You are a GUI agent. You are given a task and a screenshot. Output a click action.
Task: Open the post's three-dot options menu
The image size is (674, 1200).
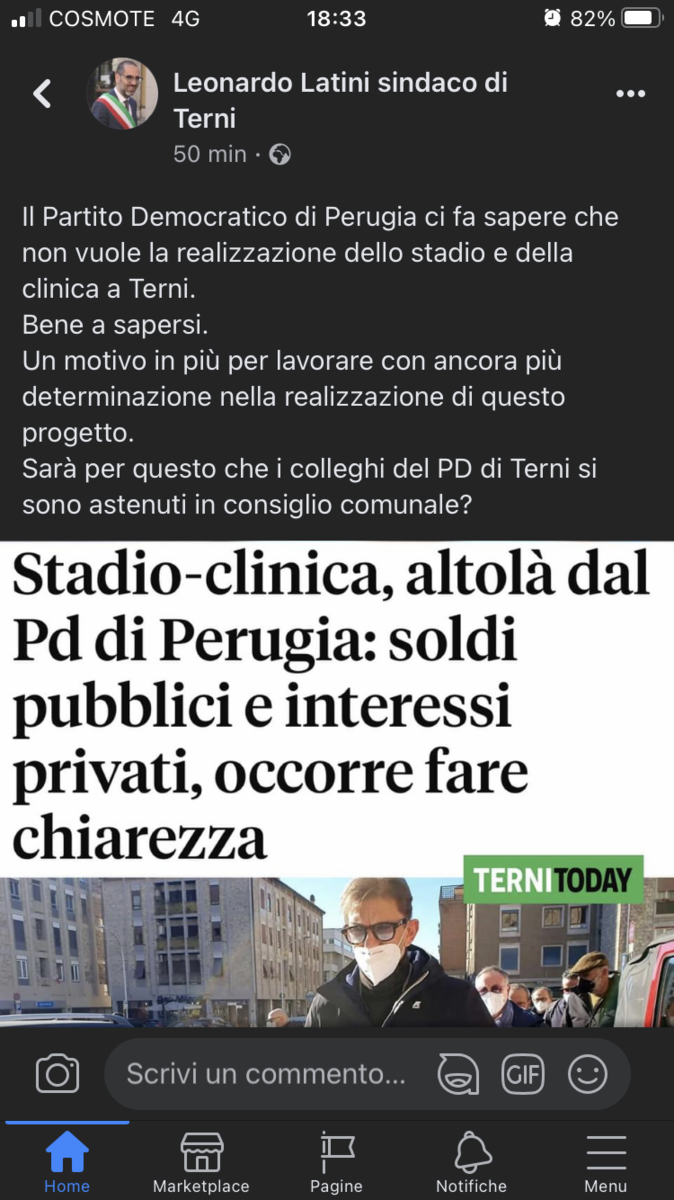[x=630, y=94]
